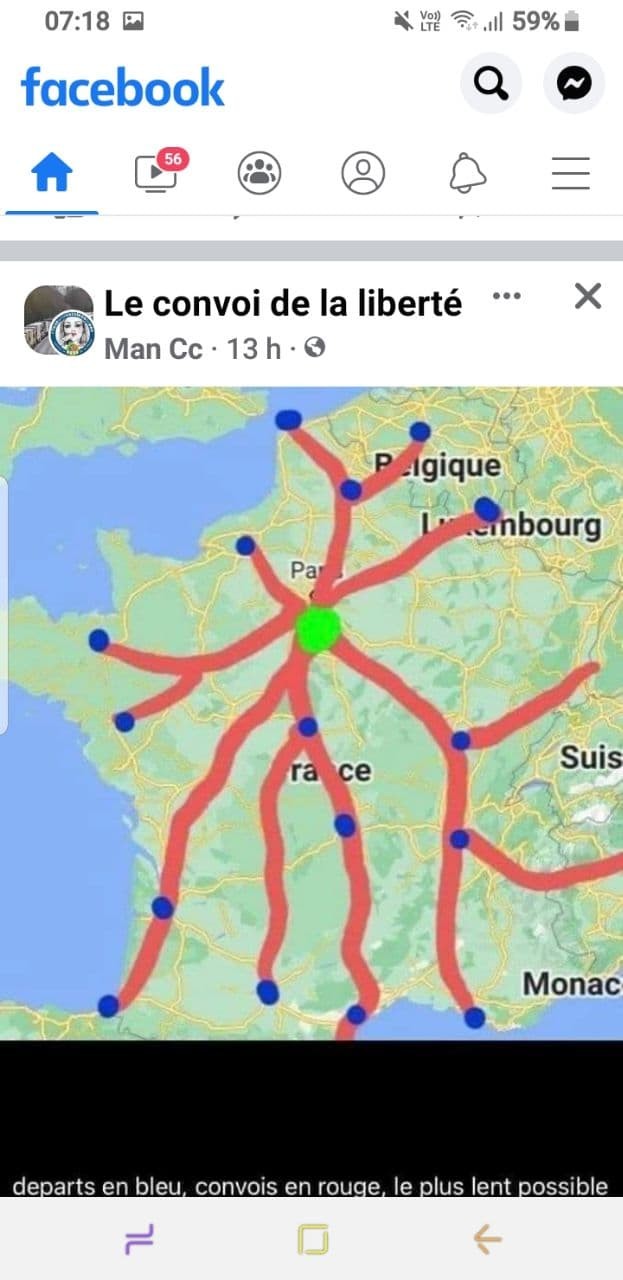Open Messenger chats
Image resolution: width=623 pixels, height=1280 pixels.
pyautogui.click(x=574, y=85)
